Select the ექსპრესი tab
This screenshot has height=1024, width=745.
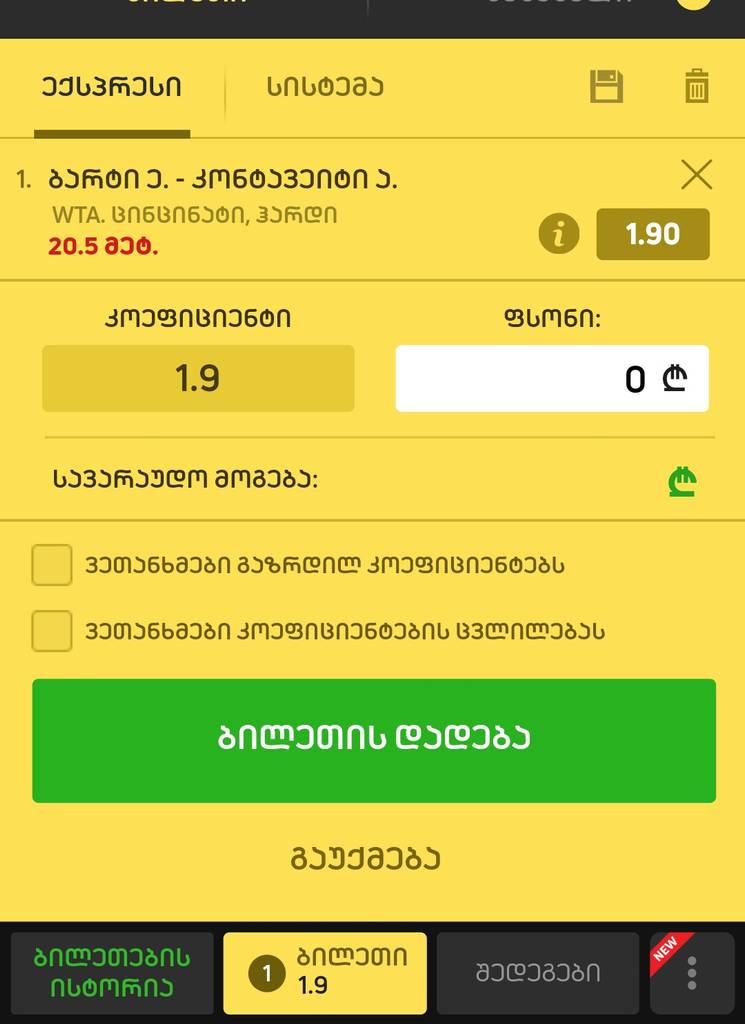(x=113, y=87)
